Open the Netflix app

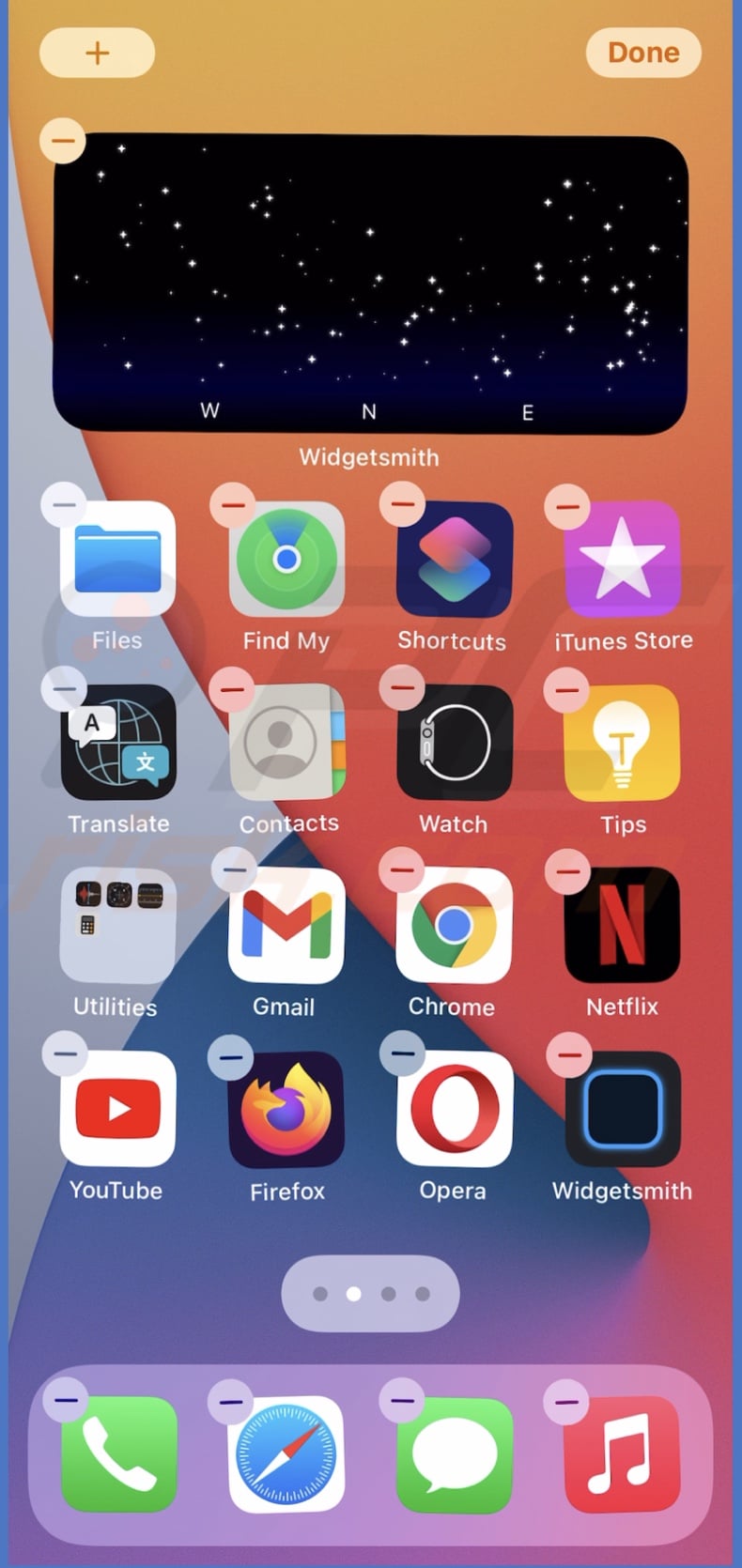pos(622,926)
